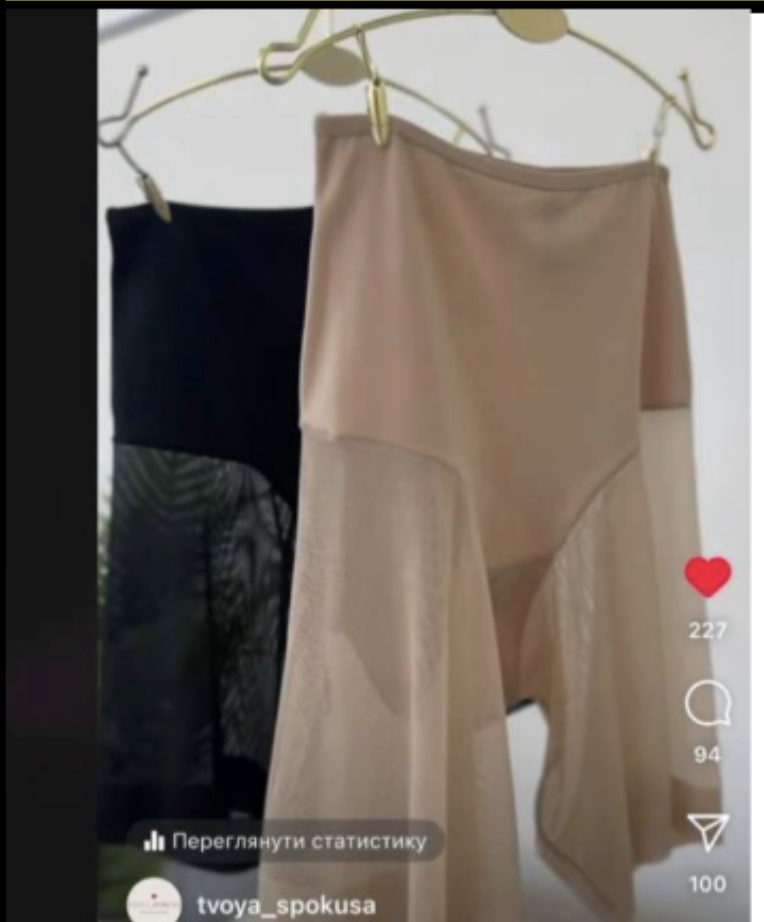Open tvoya_spokusa profile by username
This screenshot has width=764, height=922.
[286, 906]
